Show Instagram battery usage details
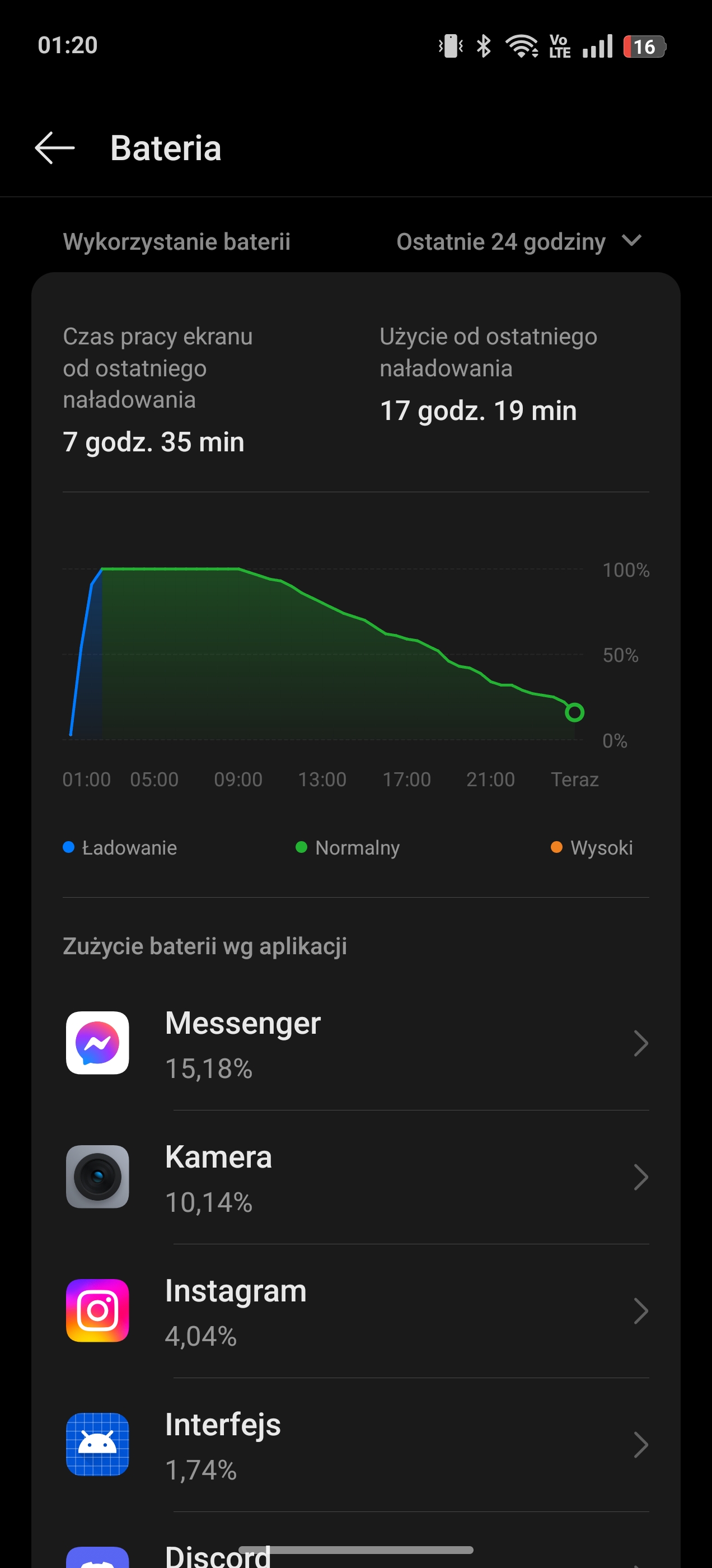This screenshot has height=1568, width=712. pos(357,1311)
